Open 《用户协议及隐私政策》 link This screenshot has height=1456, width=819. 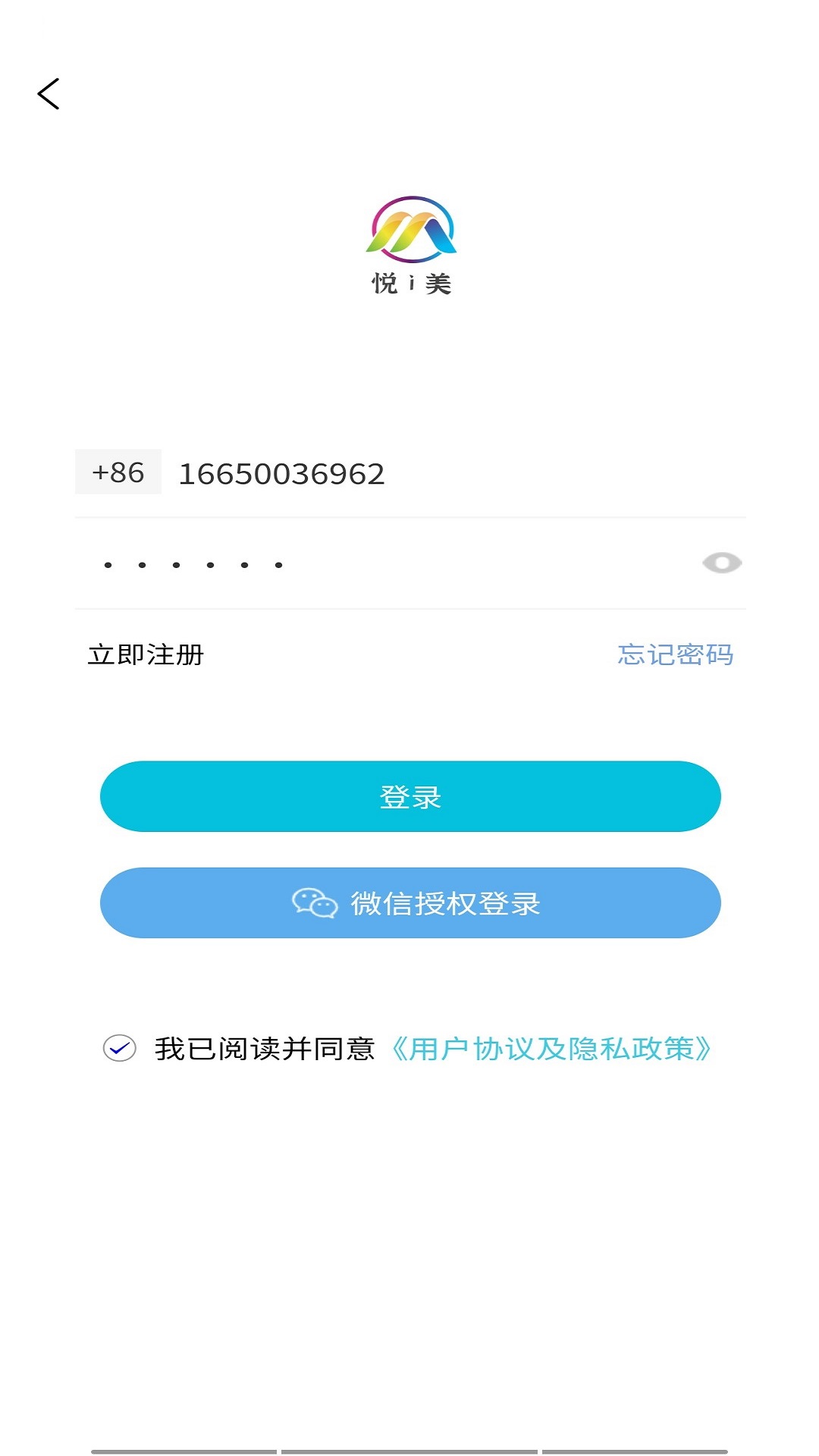(551, 1049)
